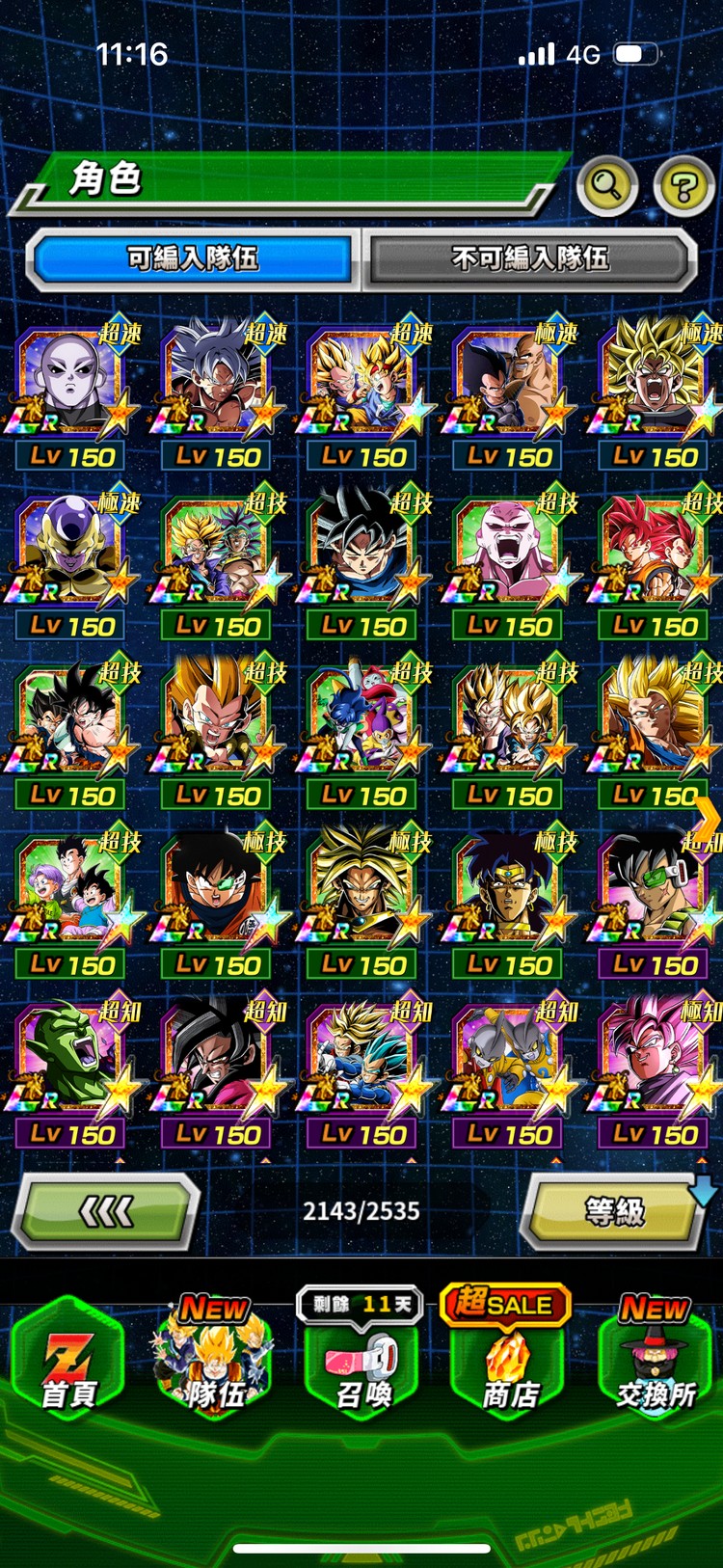Screen dimensions: 723x1568
Task: Open the 等級 sort dropdown
Action: click(x=615, y=1211)
